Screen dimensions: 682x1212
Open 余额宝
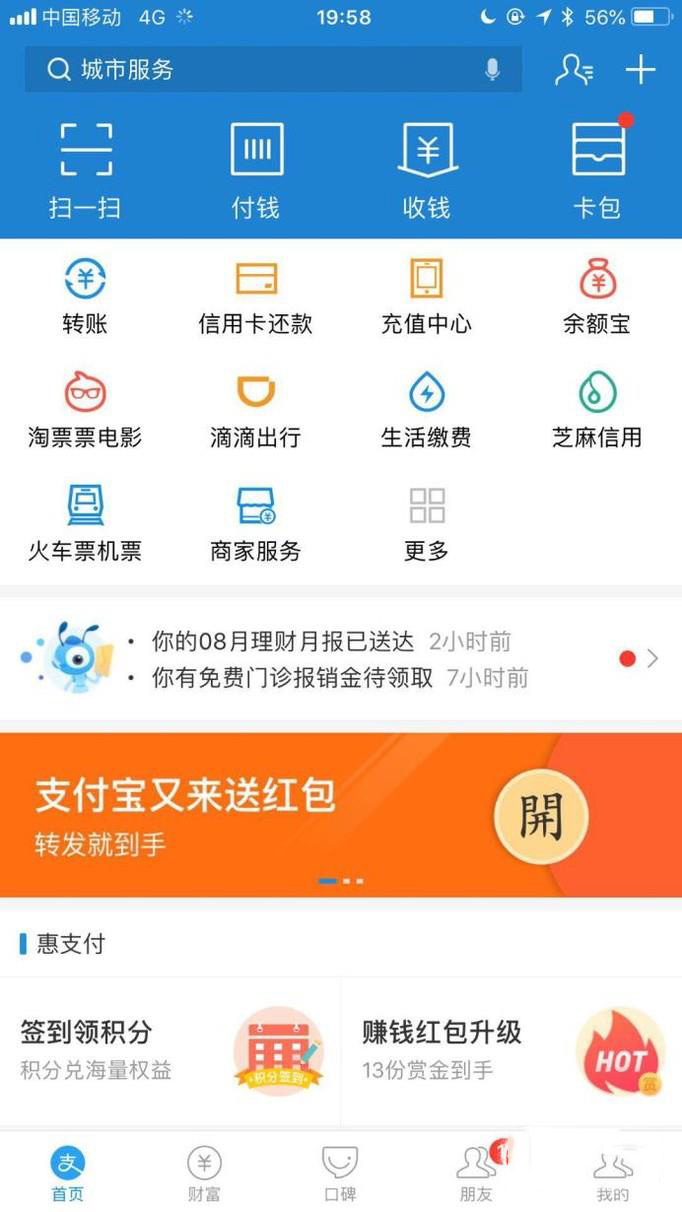pos(597,296)
